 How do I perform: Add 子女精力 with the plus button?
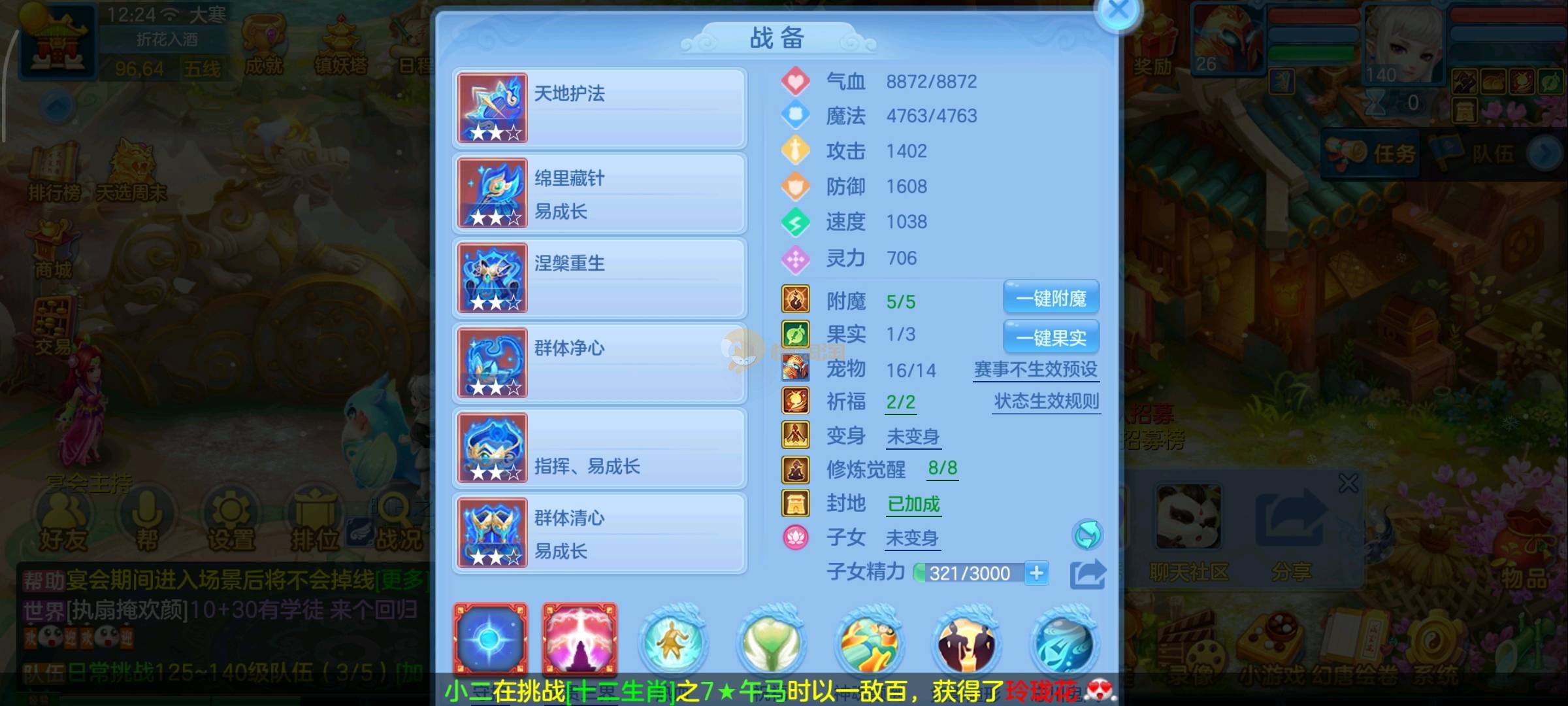[1036, 573]
